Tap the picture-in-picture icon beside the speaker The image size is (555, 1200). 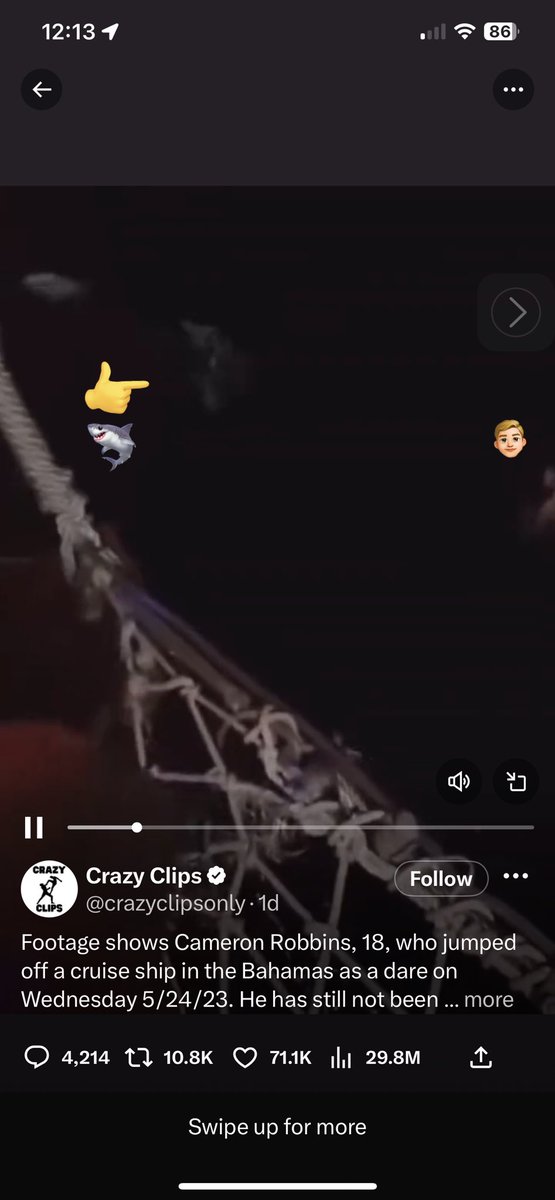point(516,782)
